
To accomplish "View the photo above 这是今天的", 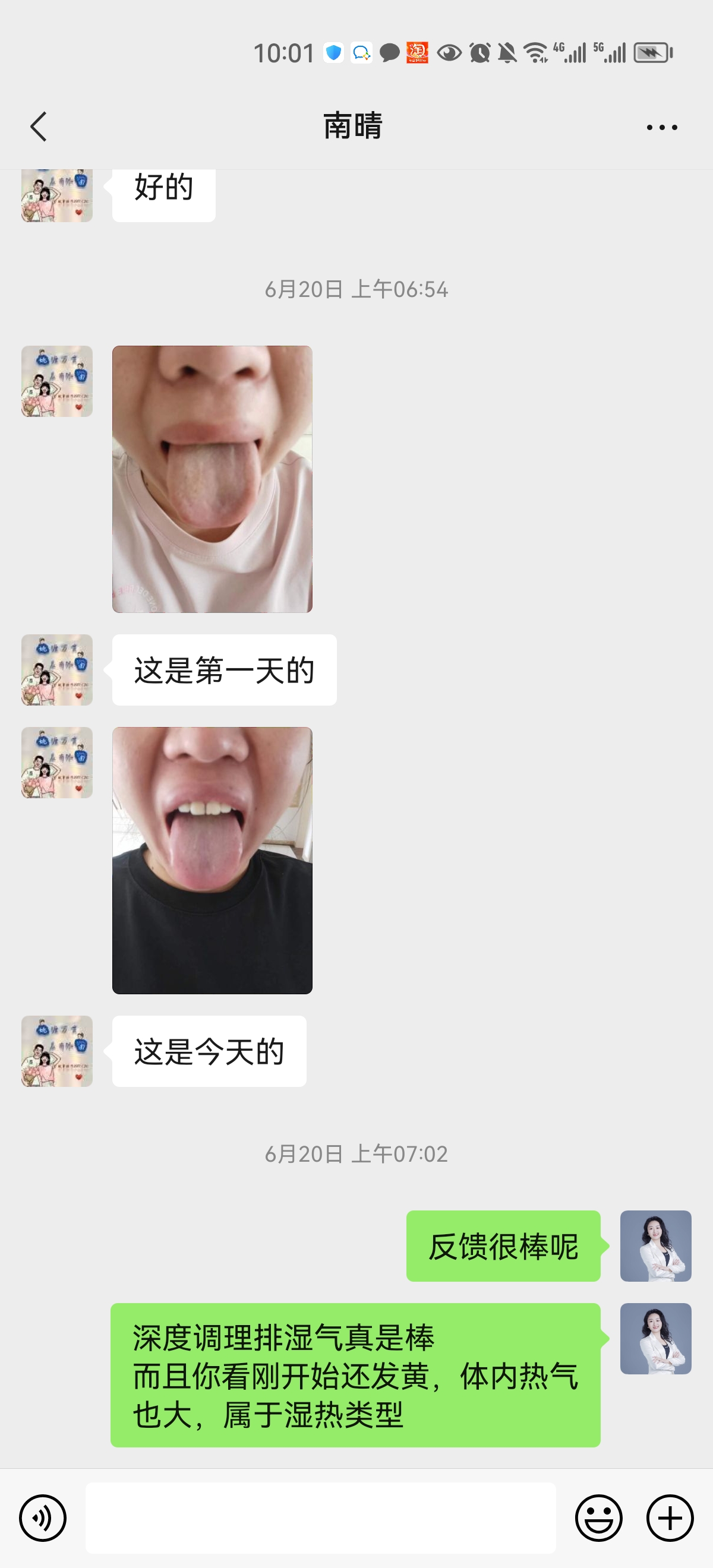I will click(x=212, y=860).
